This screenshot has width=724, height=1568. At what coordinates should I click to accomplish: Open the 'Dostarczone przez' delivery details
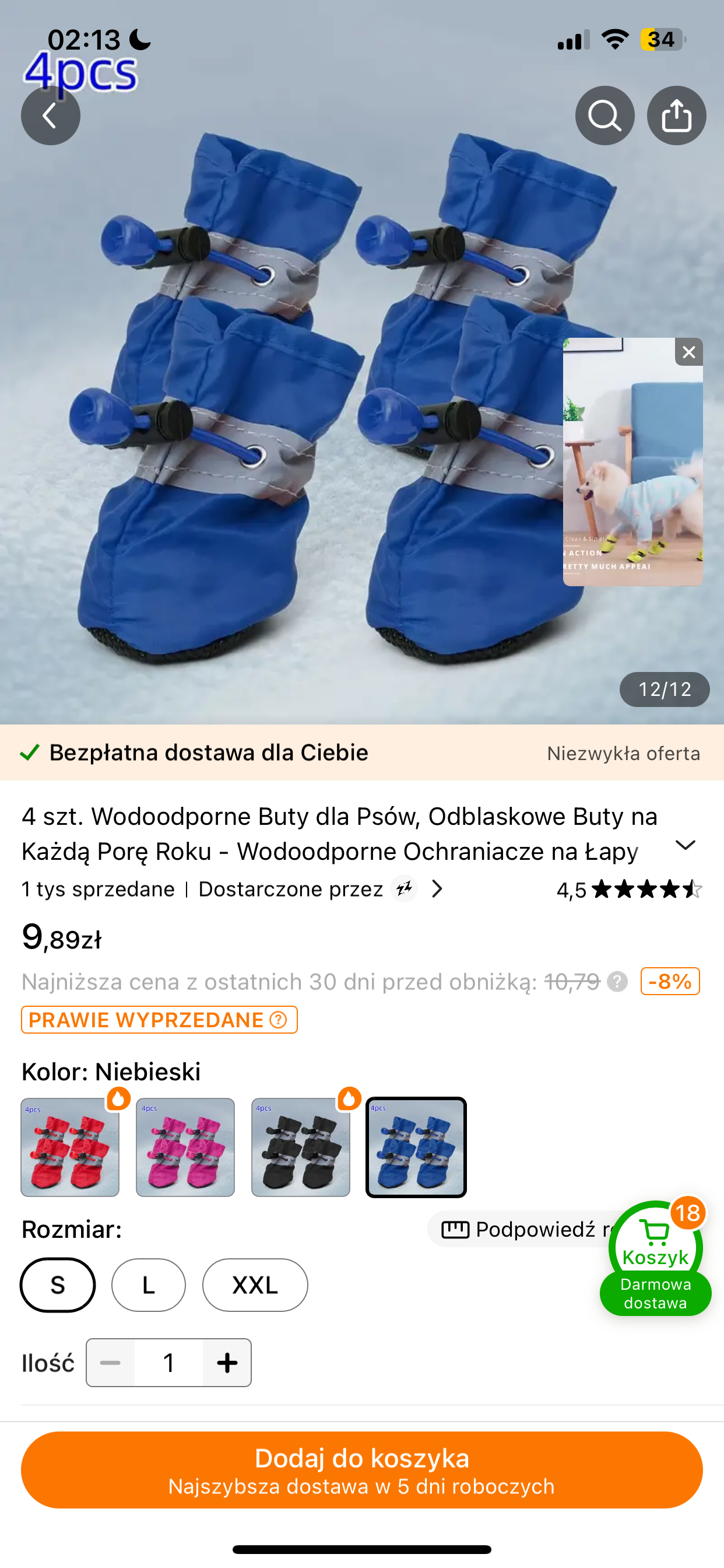[321, 890]
